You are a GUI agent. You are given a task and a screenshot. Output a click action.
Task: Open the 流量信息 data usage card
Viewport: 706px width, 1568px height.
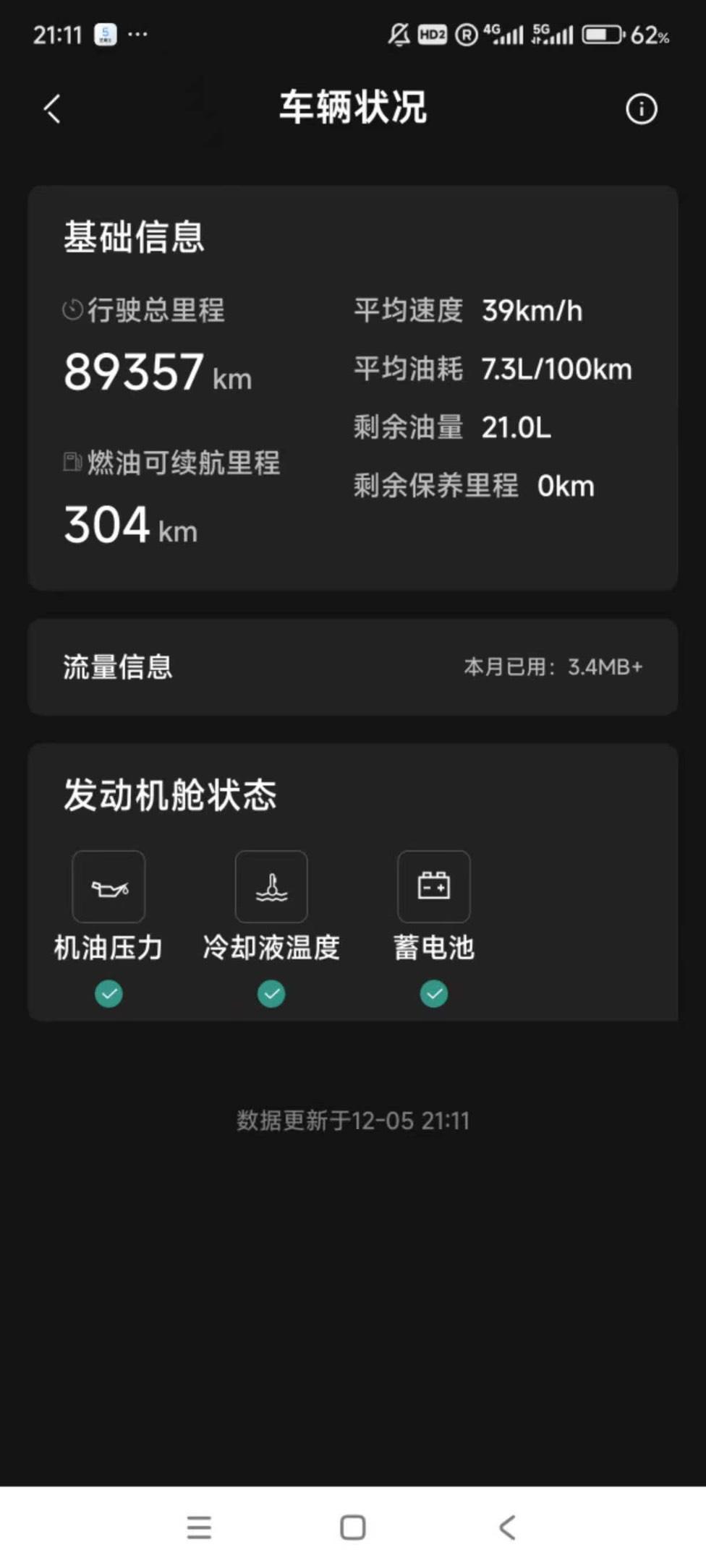click(353, 667)
